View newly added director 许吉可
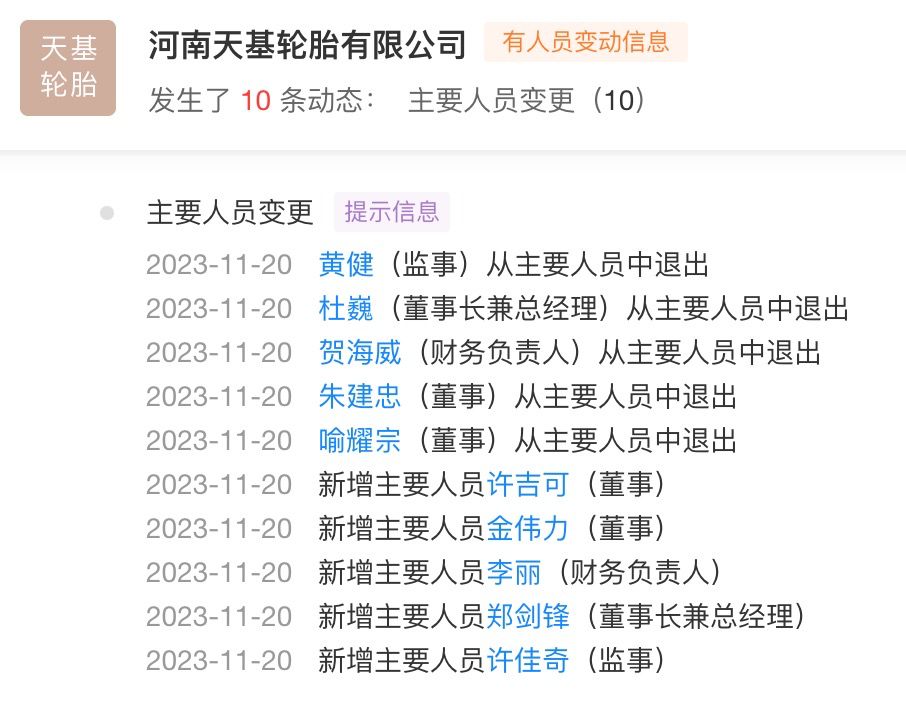Viewport: 906px width, 712px height. click(x=527, y=485)
